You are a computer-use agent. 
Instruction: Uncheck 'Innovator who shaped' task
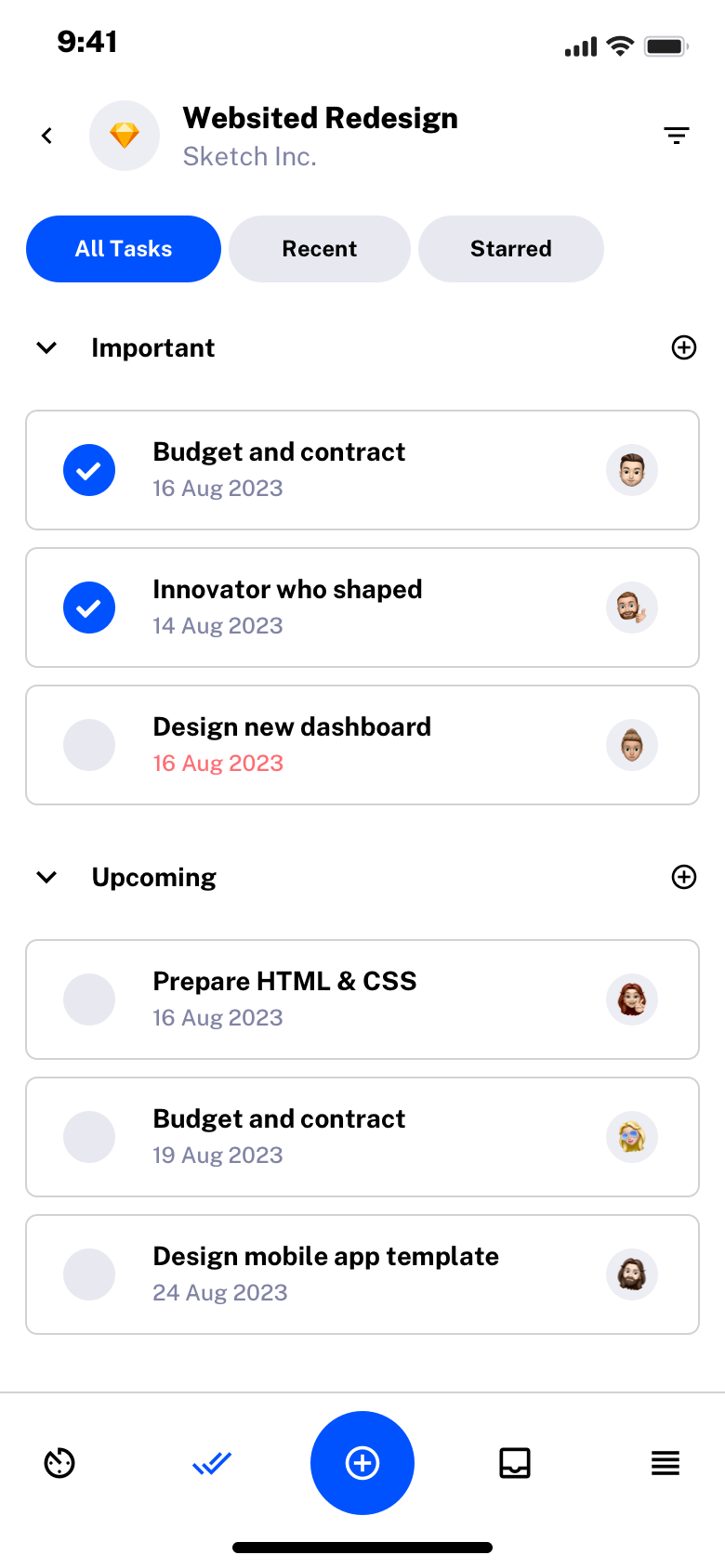pyautogui.click(x=89, y=608)
